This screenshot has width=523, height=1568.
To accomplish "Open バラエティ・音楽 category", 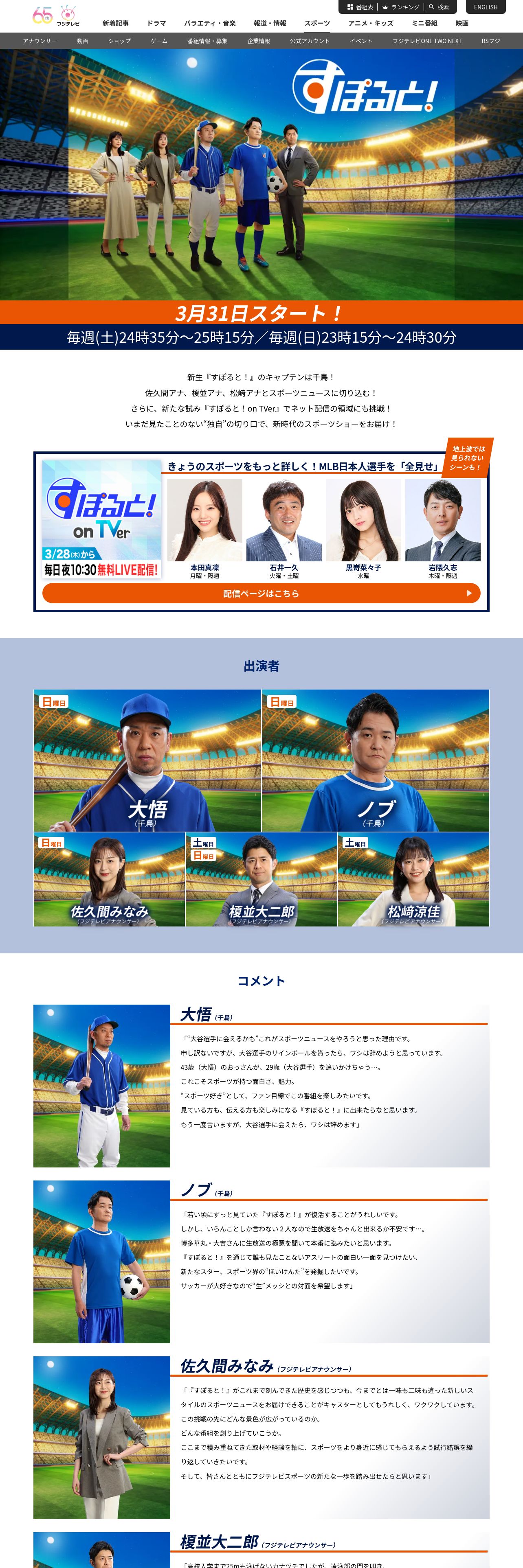I will click(x=209, y=23).
